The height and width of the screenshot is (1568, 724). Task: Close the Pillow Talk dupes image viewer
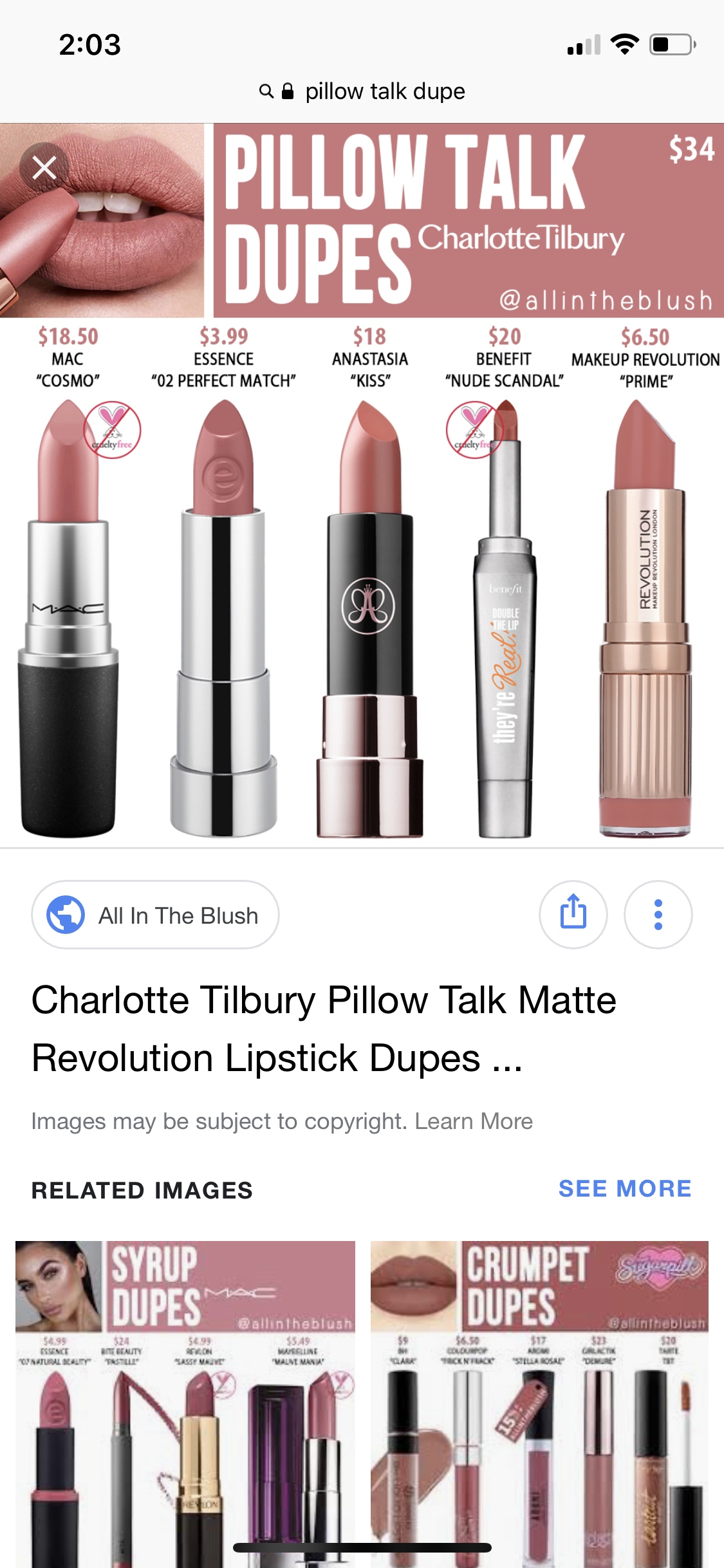44,168
